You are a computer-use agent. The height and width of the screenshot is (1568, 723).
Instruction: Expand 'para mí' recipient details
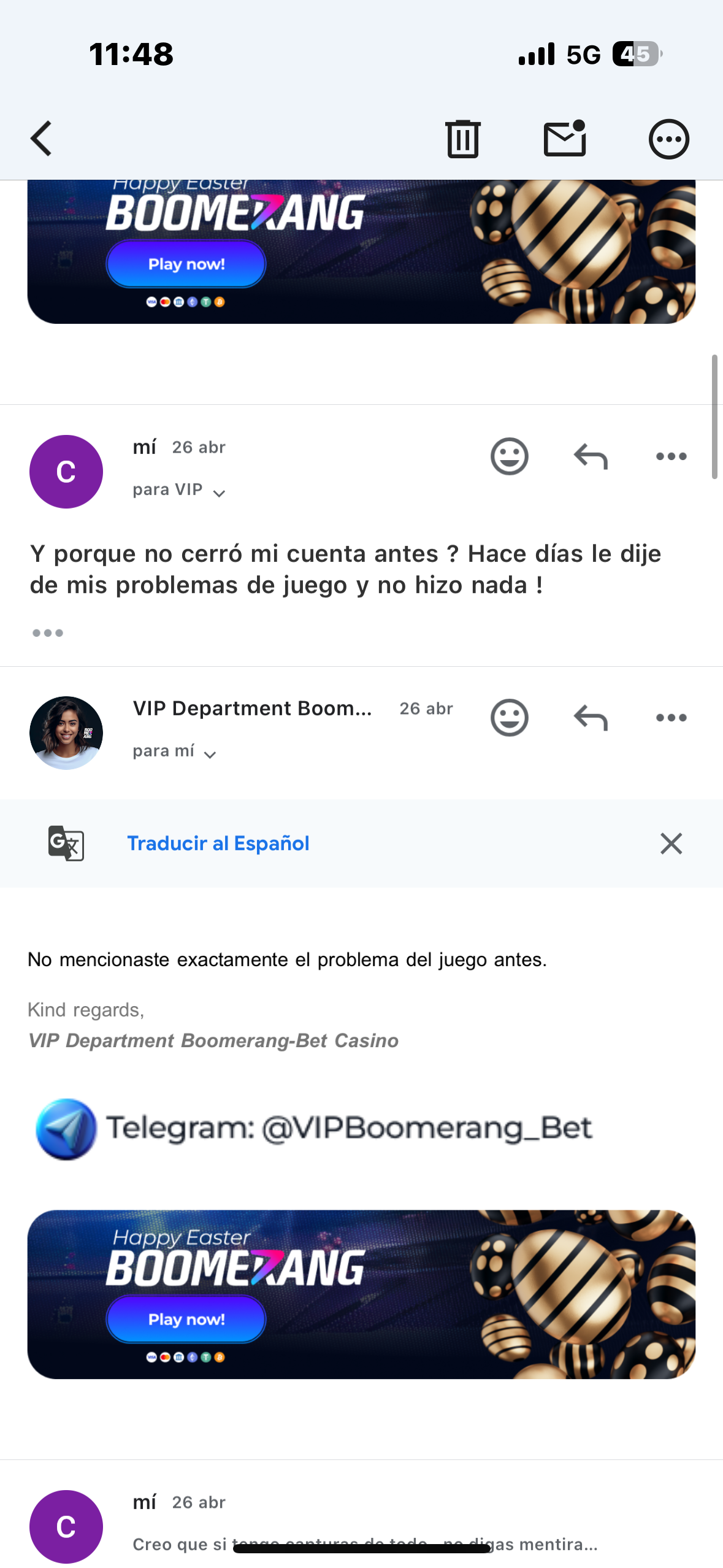210,754
